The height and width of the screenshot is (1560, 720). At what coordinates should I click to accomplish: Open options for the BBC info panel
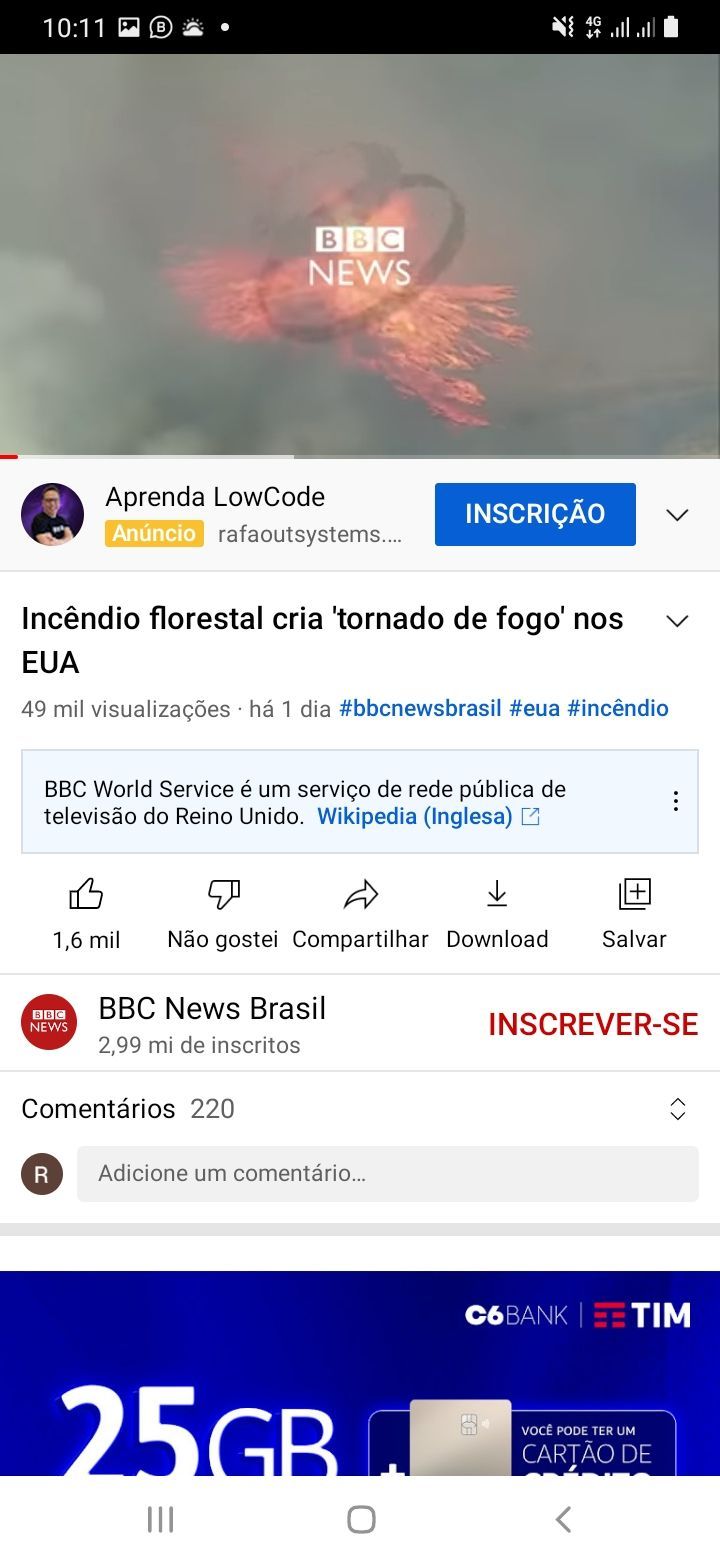676,801
